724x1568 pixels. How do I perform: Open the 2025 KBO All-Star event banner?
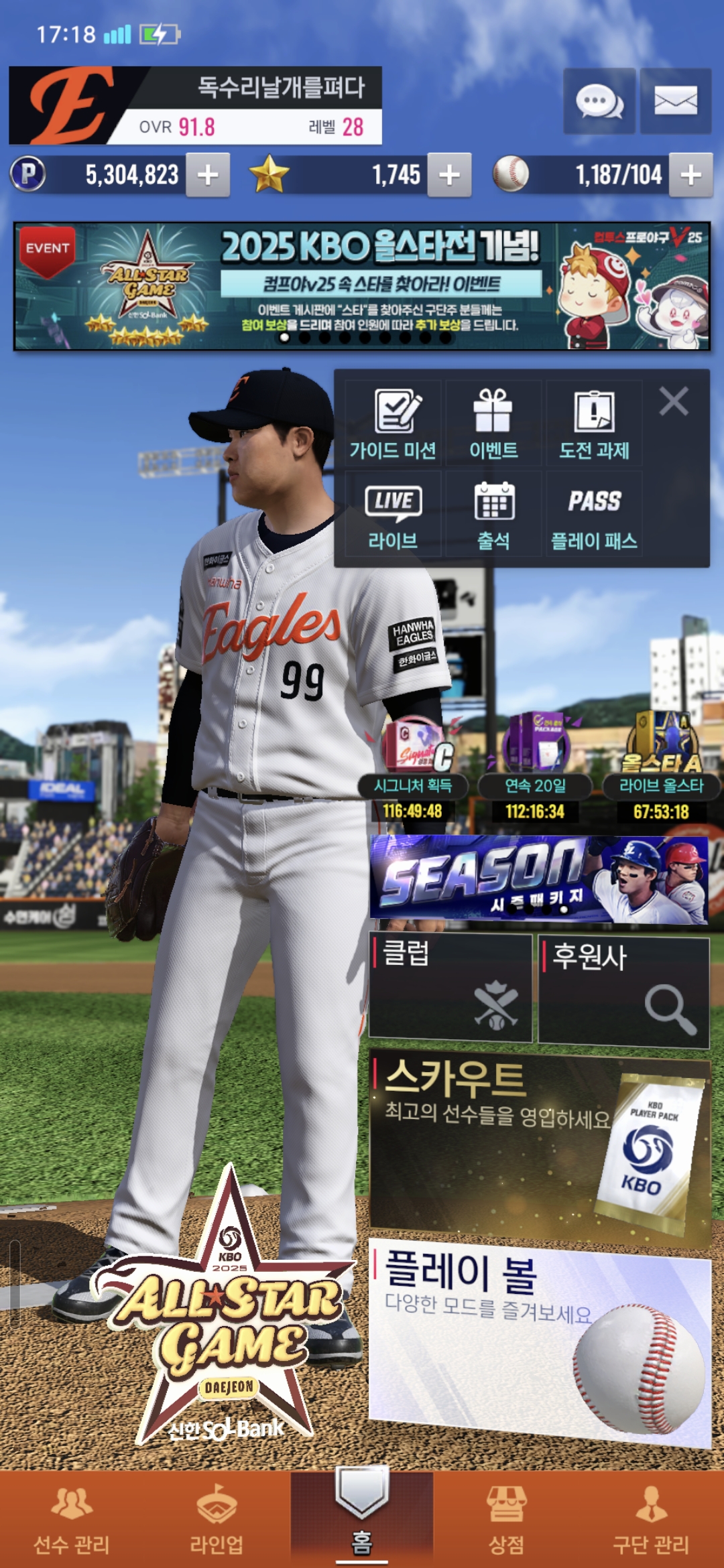click(x=362, y=286)
